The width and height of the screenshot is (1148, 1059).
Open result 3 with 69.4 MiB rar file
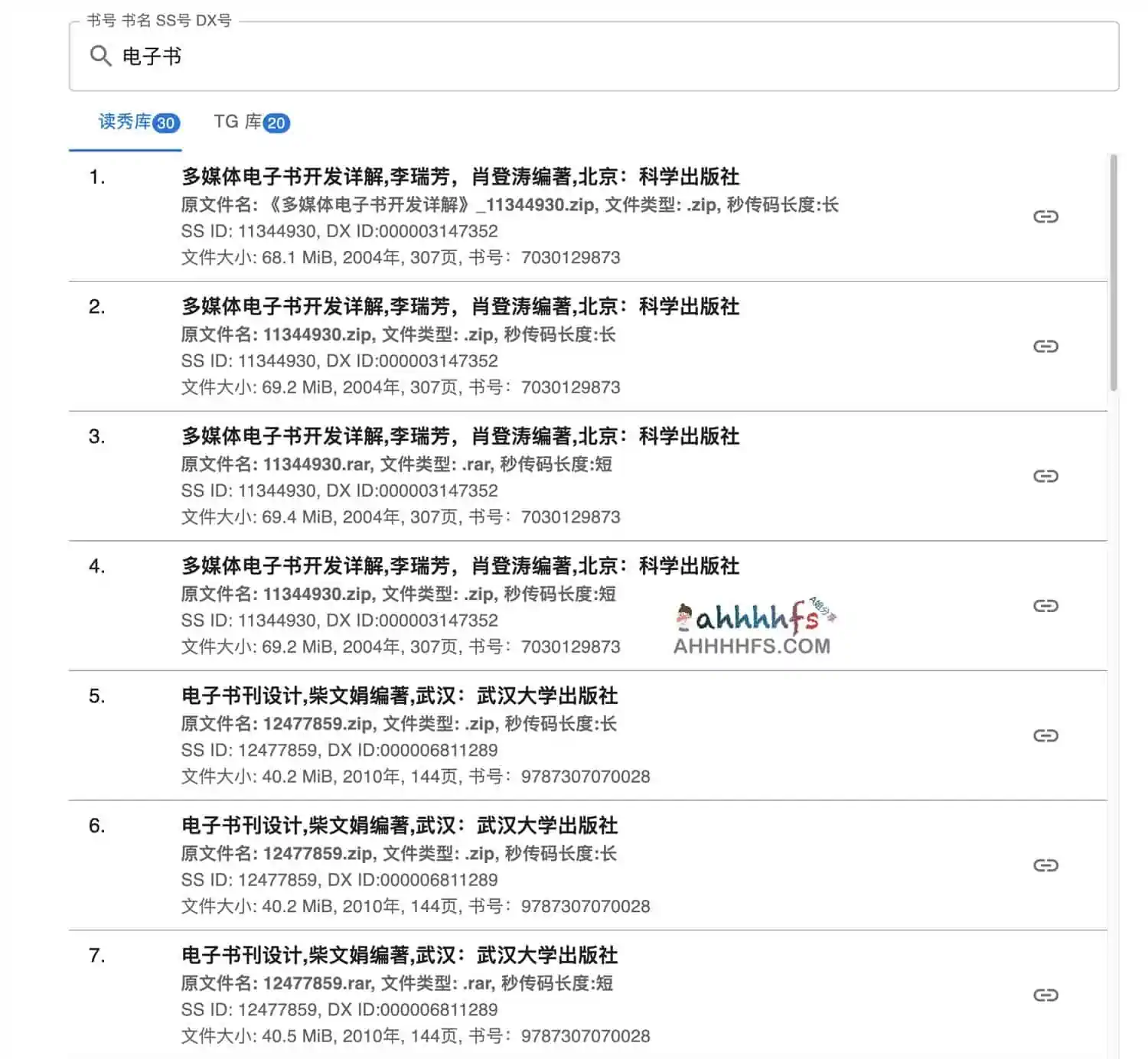pyautogui.click(x=459, y=437)
